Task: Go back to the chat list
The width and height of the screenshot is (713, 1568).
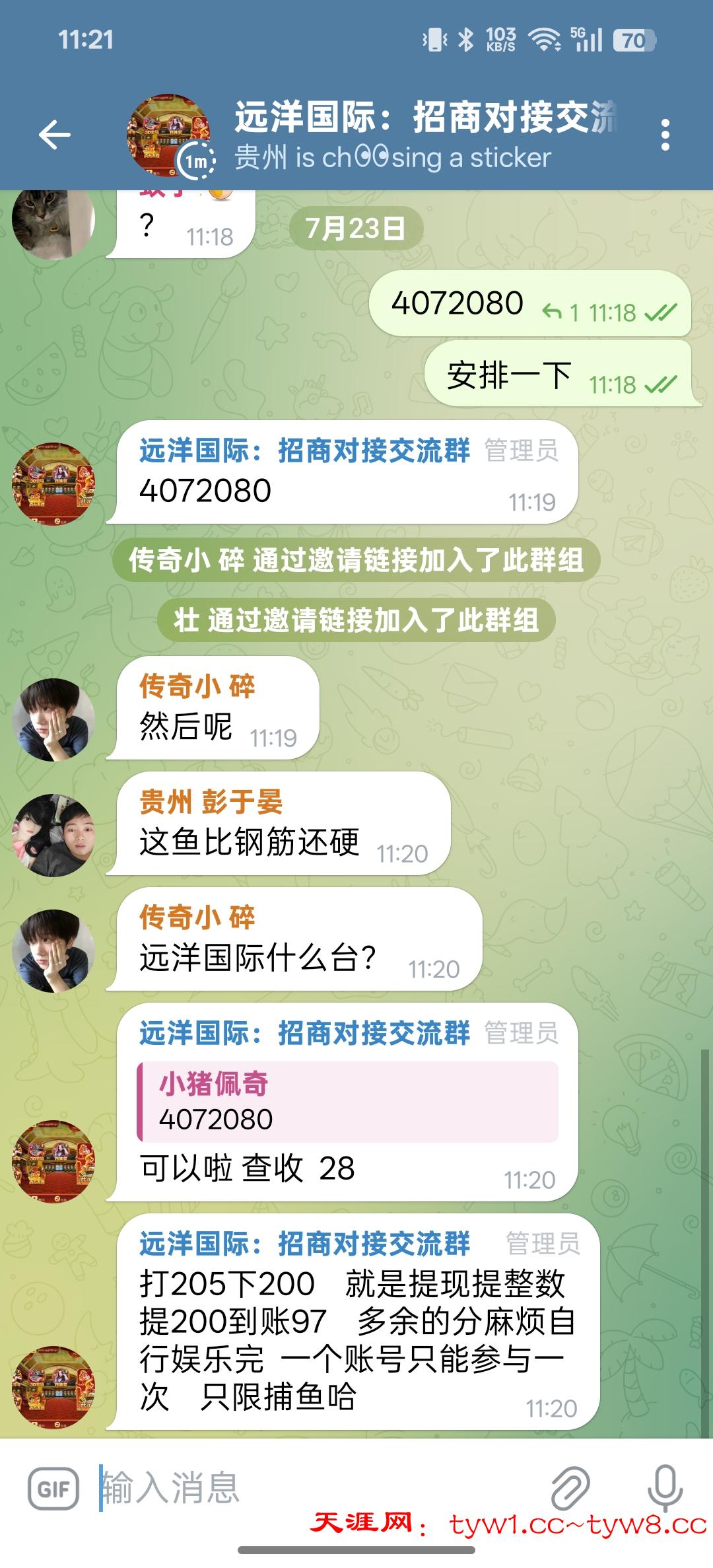Action: 55,135
